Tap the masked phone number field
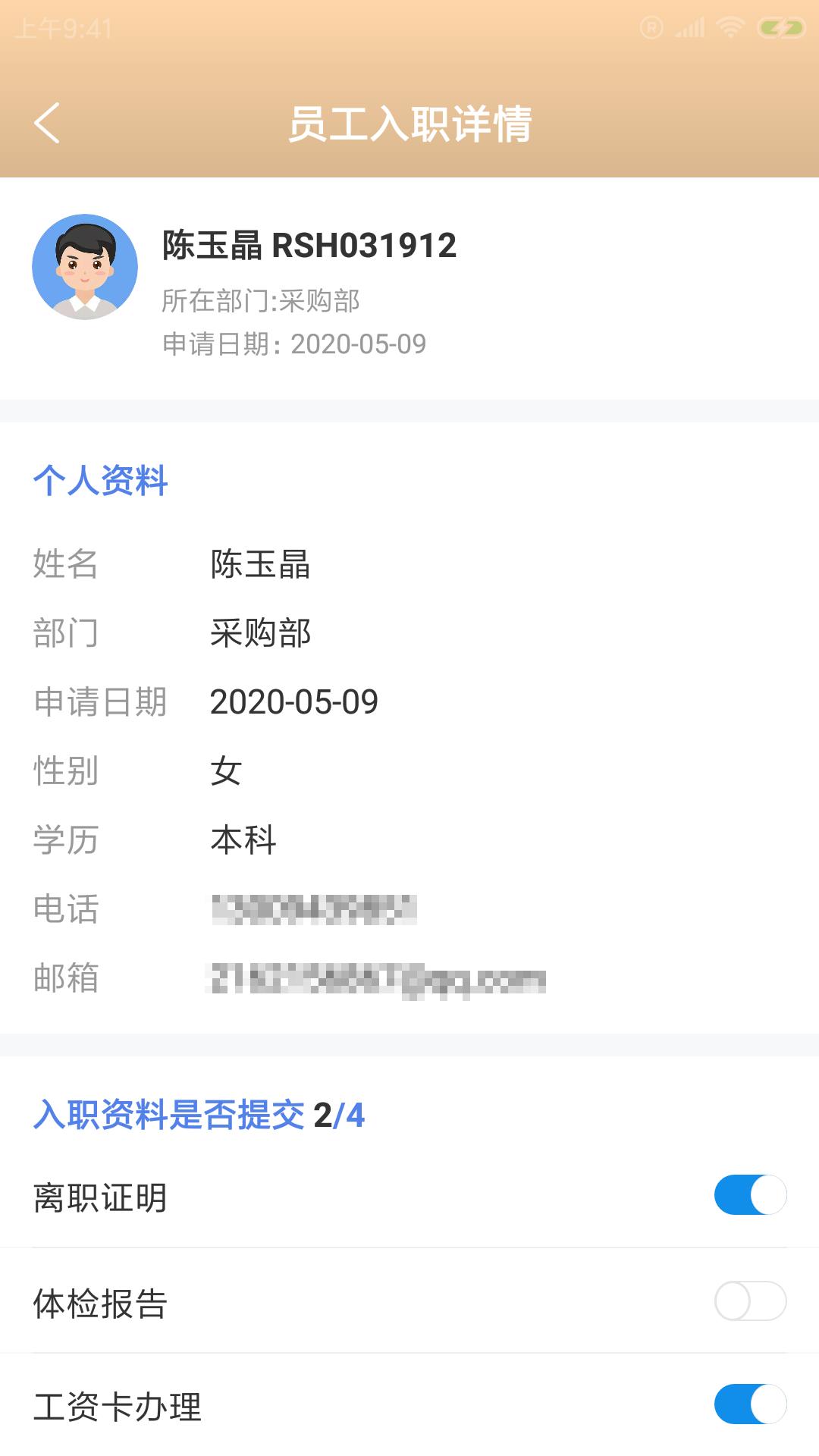 (x=311, y=909)
